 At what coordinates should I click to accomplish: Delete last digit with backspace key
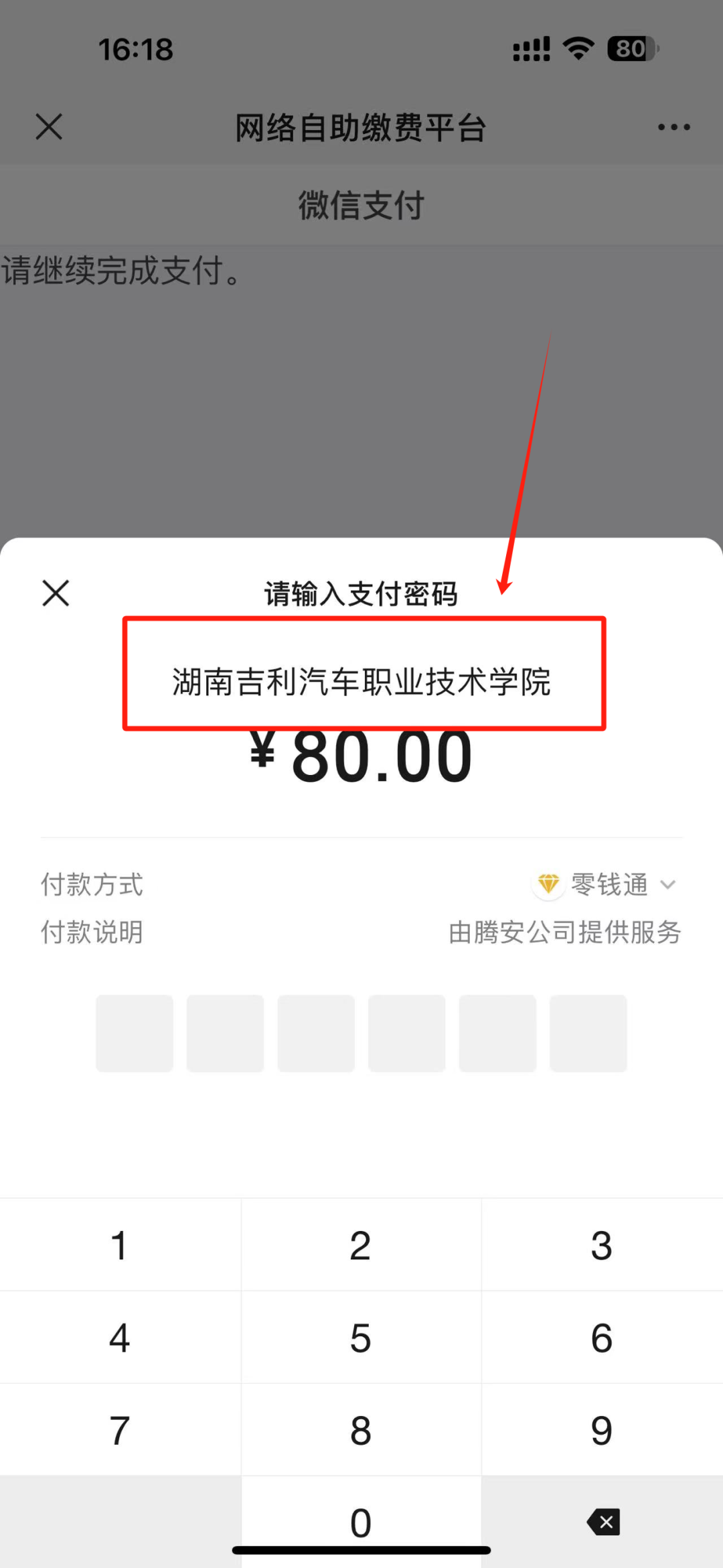(603, 1522)
